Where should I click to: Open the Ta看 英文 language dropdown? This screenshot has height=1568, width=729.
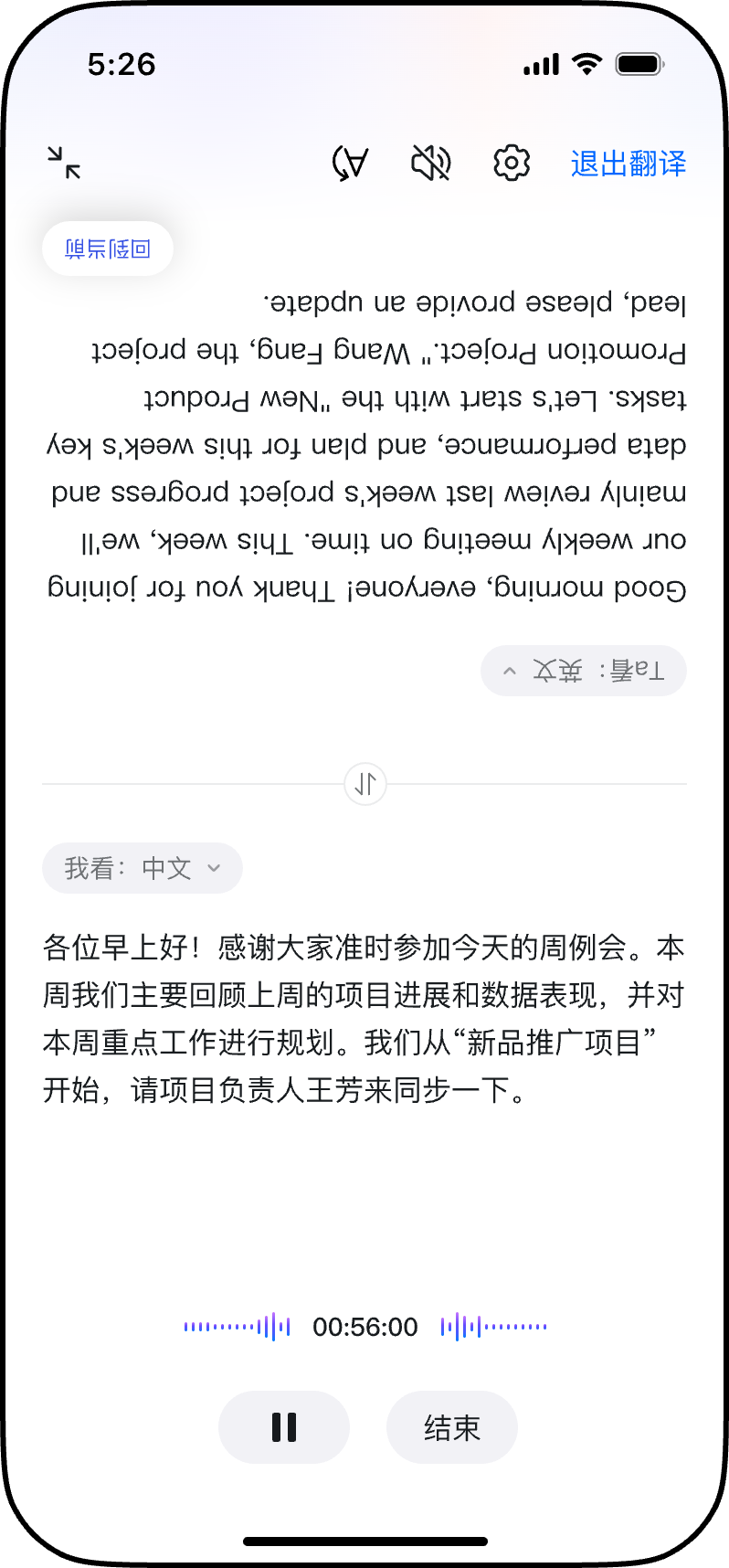pos(584,671)
